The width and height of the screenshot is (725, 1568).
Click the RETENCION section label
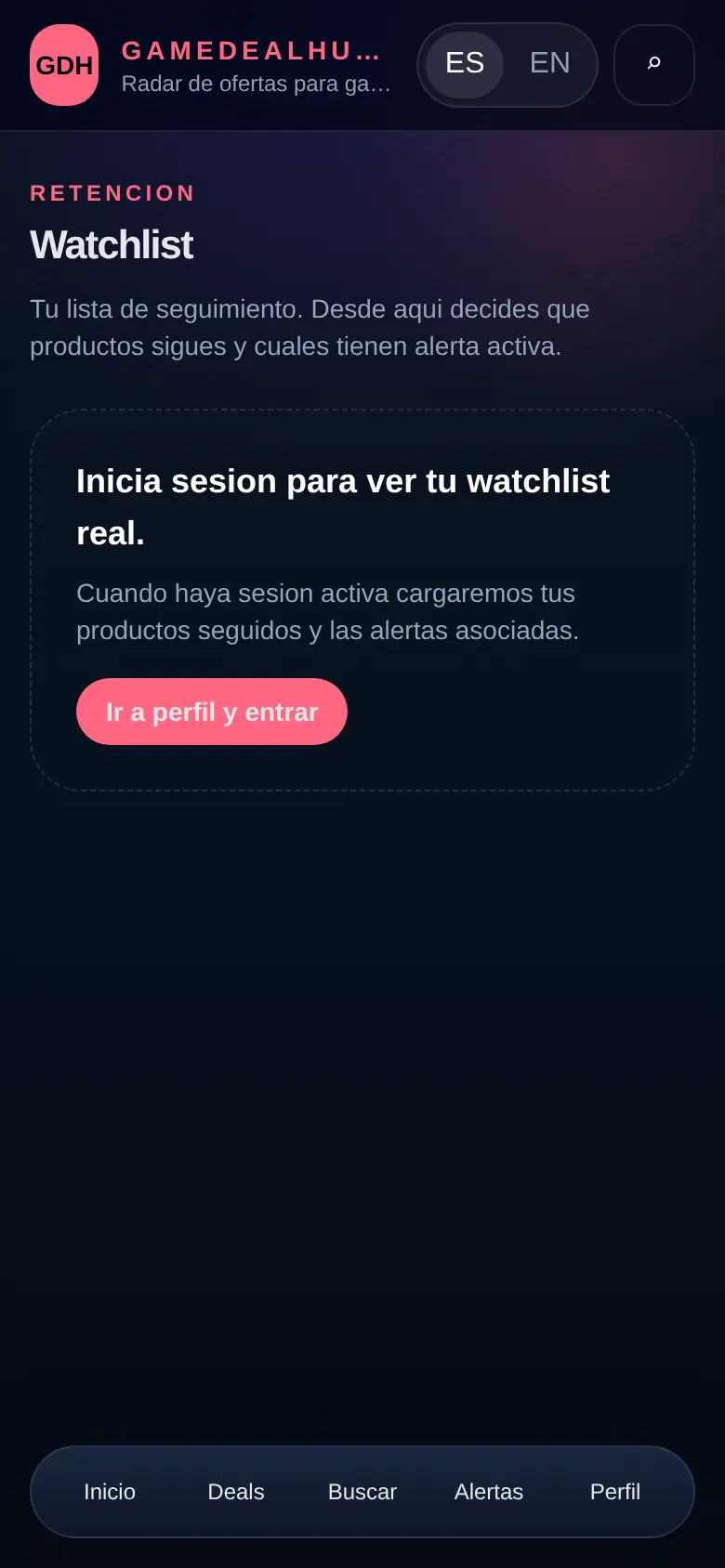pyautogui.click(x=112, y=193)
